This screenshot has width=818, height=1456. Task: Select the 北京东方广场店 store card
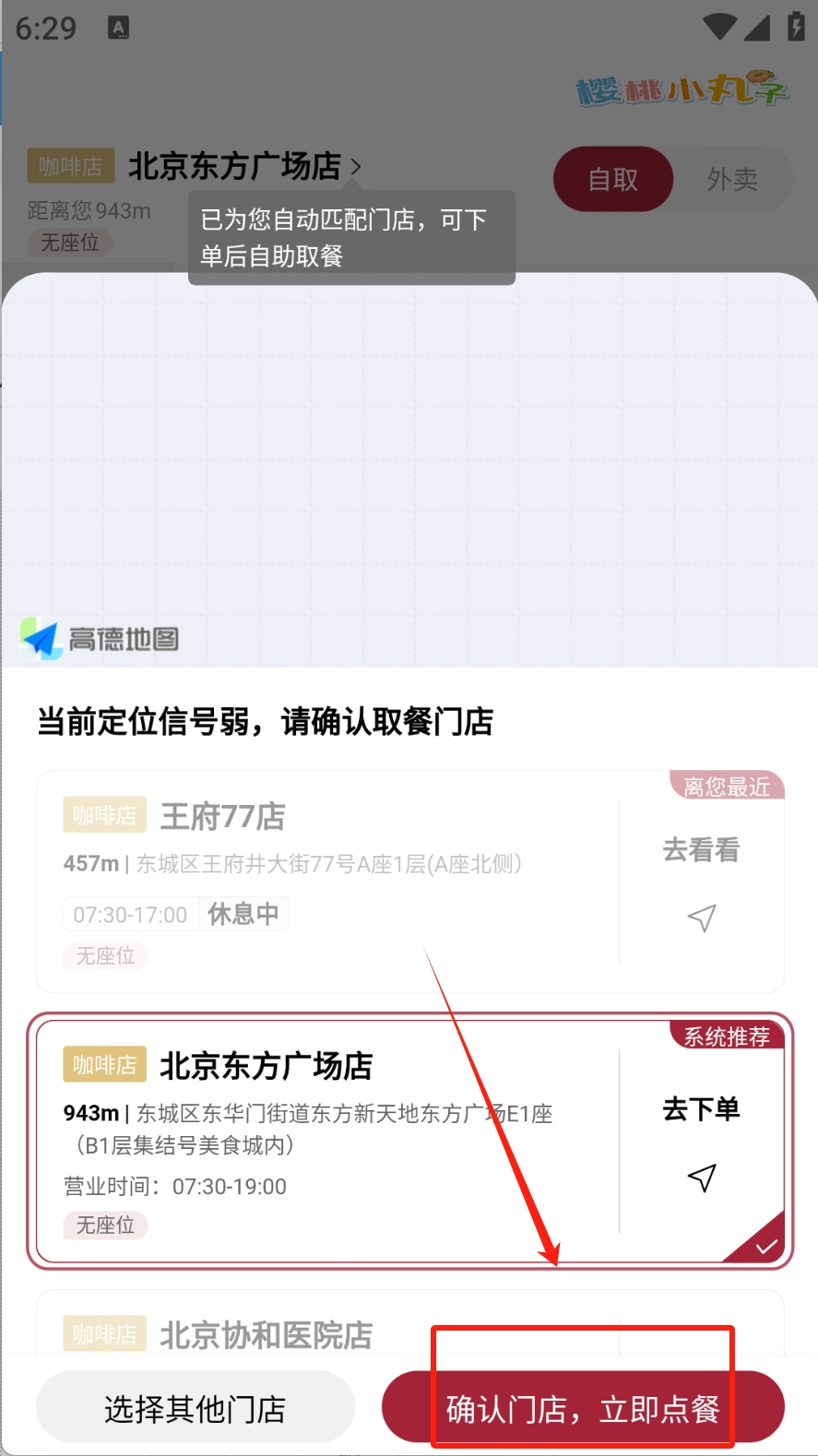point(409,1141)
